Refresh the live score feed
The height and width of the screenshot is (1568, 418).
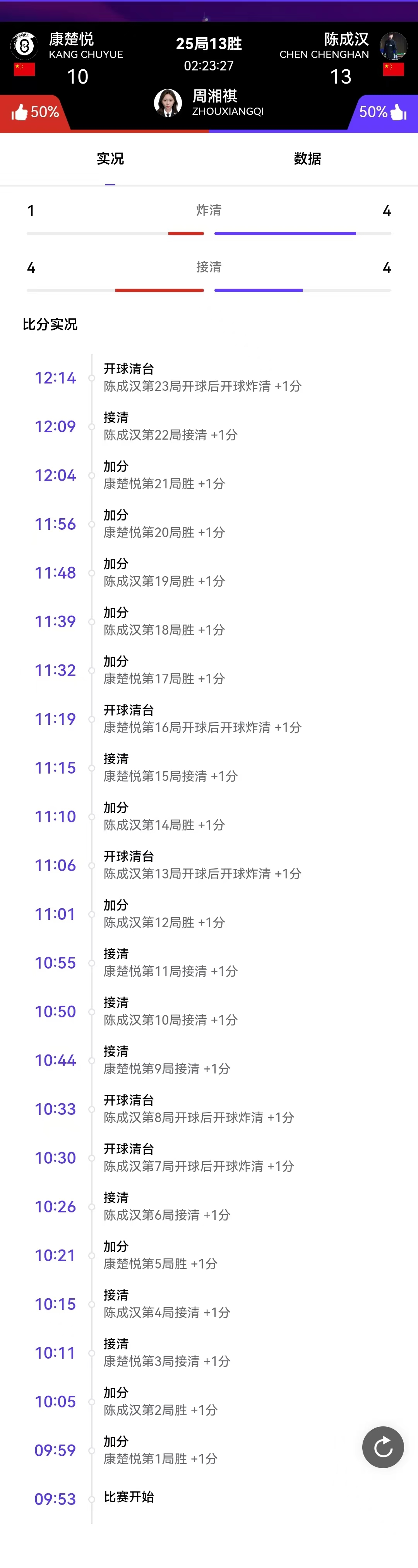383,1447
